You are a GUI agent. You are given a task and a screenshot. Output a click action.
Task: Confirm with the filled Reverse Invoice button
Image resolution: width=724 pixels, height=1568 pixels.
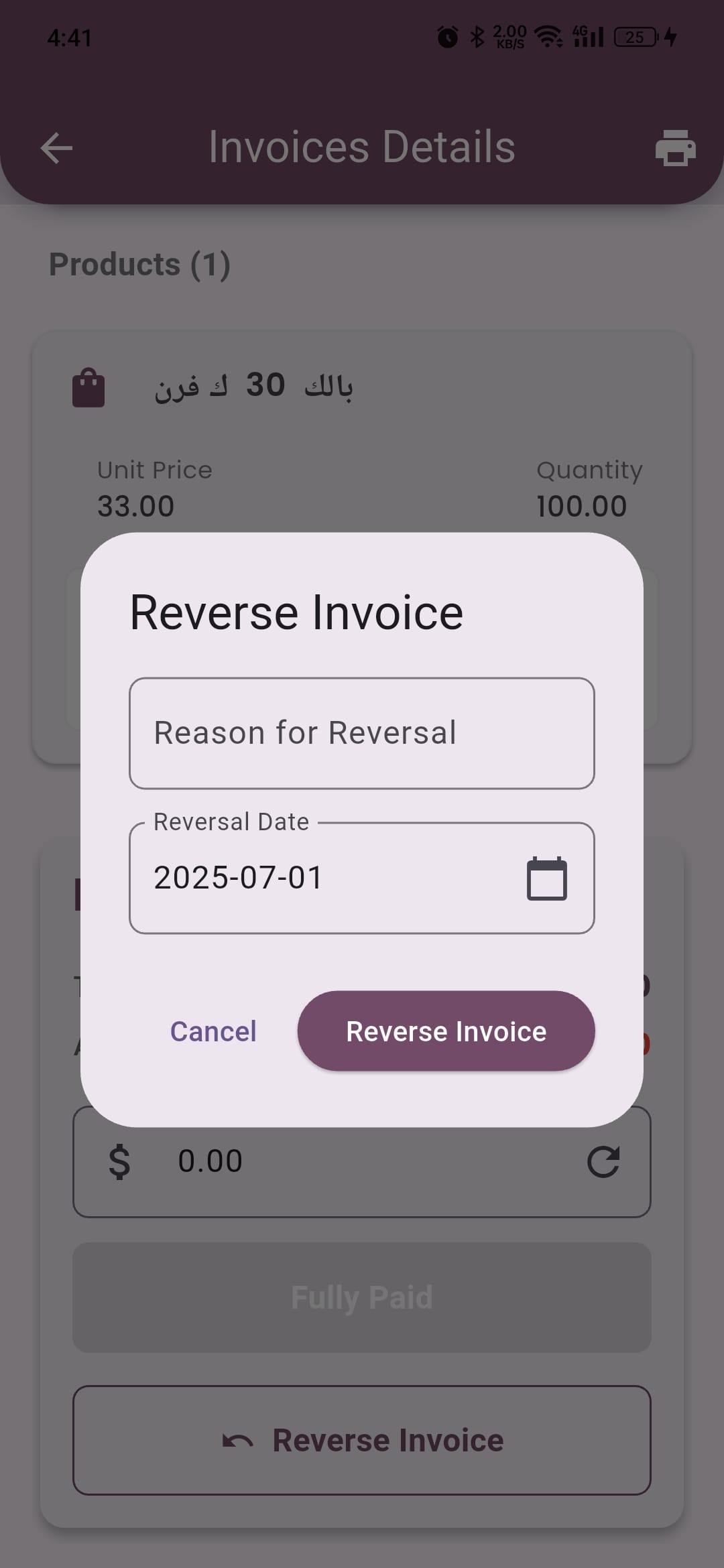tap(446, 1031)
